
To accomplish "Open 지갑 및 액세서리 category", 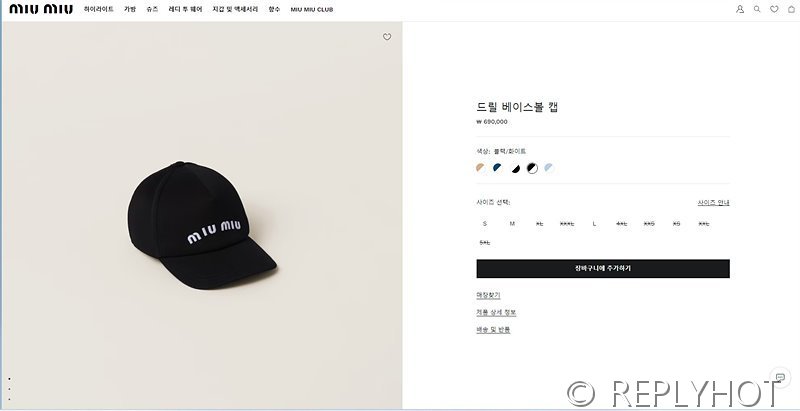I will coord(234,9).
